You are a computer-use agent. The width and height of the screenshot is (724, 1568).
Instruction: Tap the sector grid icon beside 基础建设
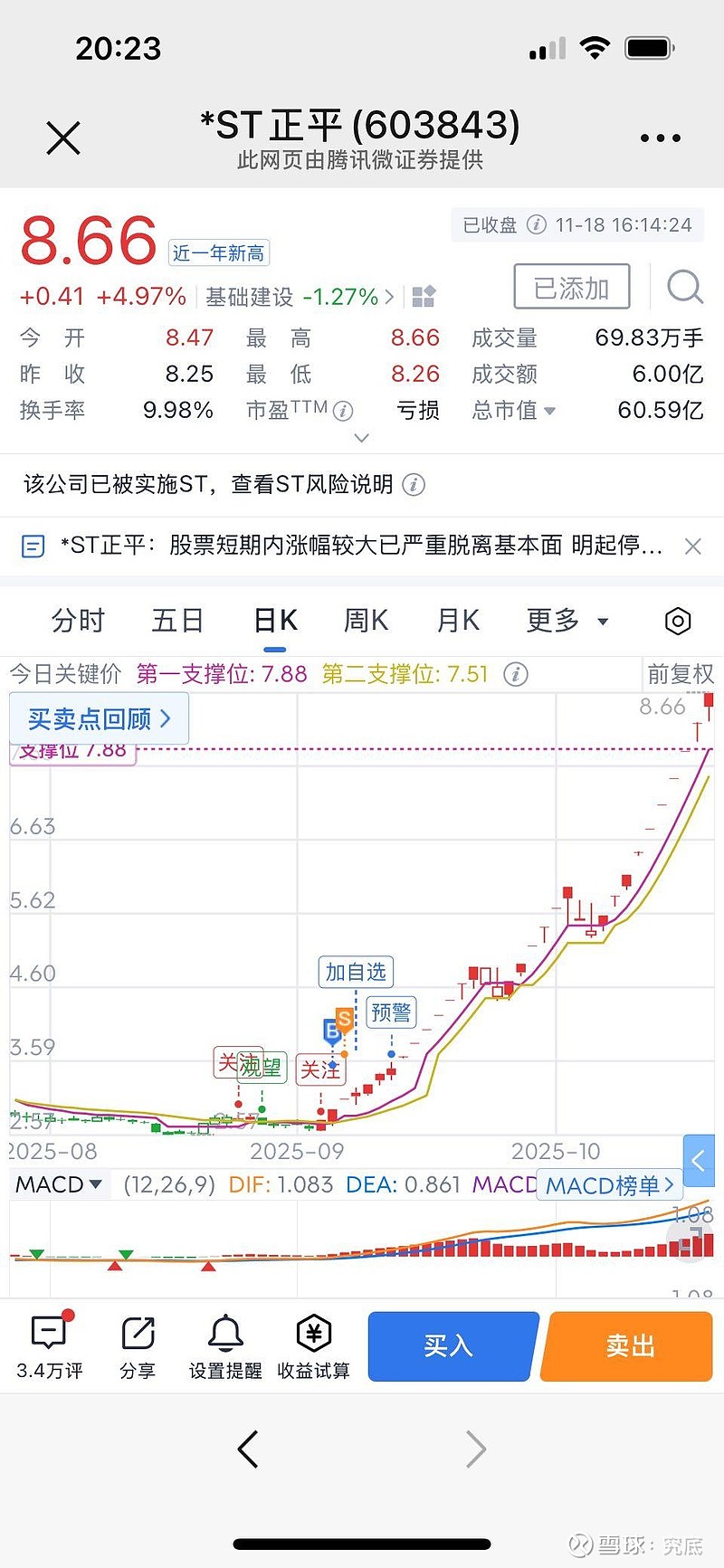422,296
